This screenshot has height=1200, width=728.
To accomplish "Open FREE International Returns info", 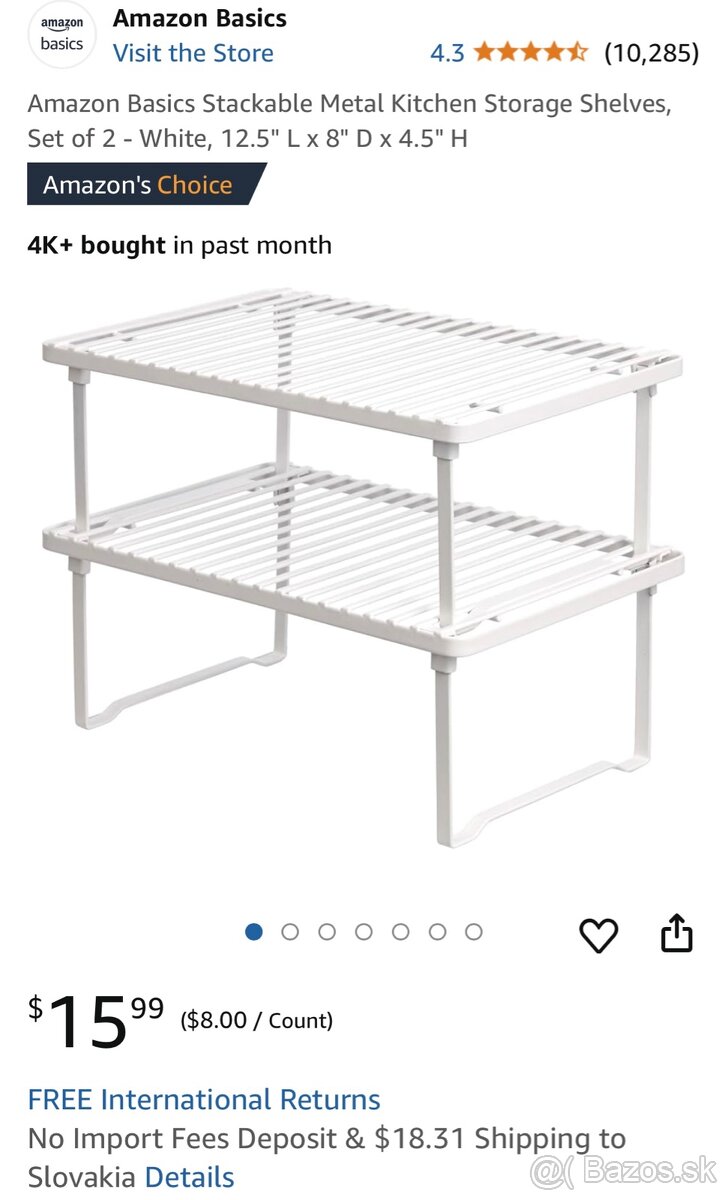I will (204, 1100).
